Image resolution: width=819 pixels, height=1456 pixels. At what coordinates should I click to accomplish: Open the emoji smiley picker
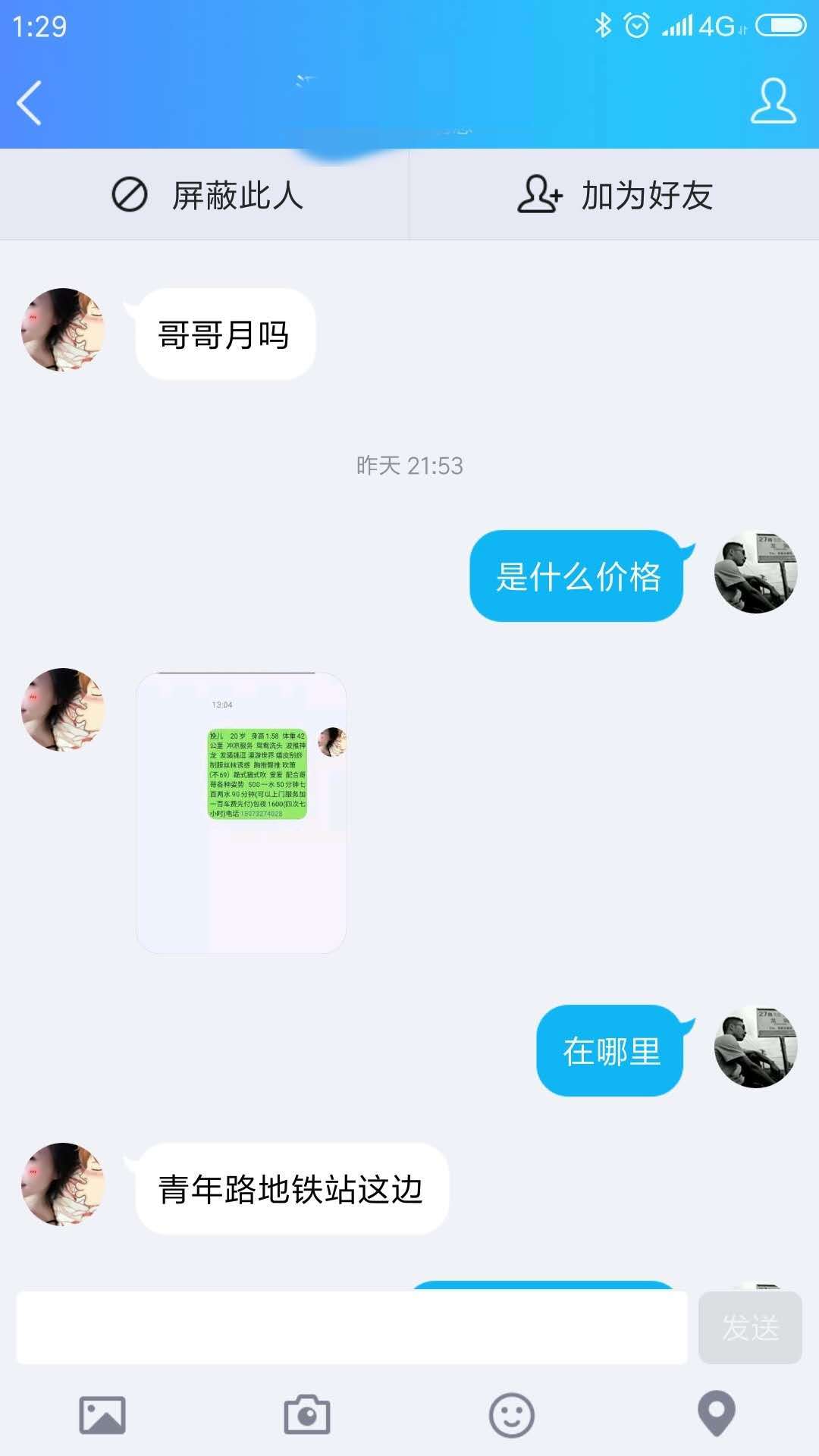pyautogui.click(x=512, y=1415)
